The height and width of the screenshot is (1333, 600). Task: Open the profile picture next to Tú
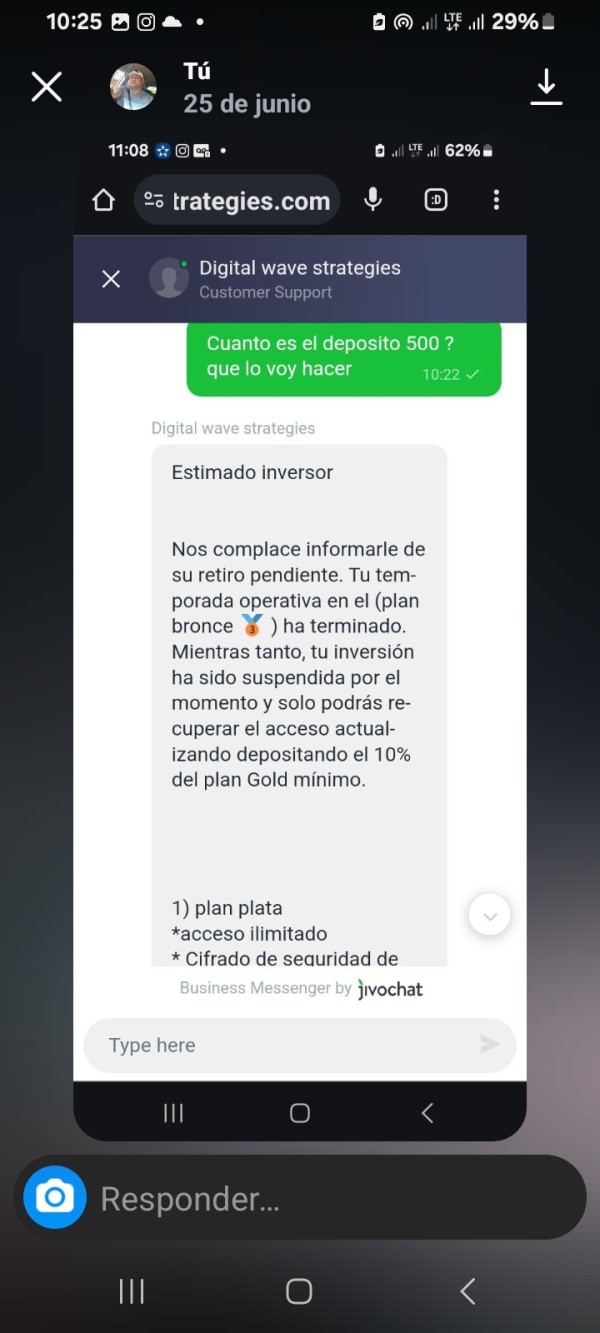coord(133,87)
